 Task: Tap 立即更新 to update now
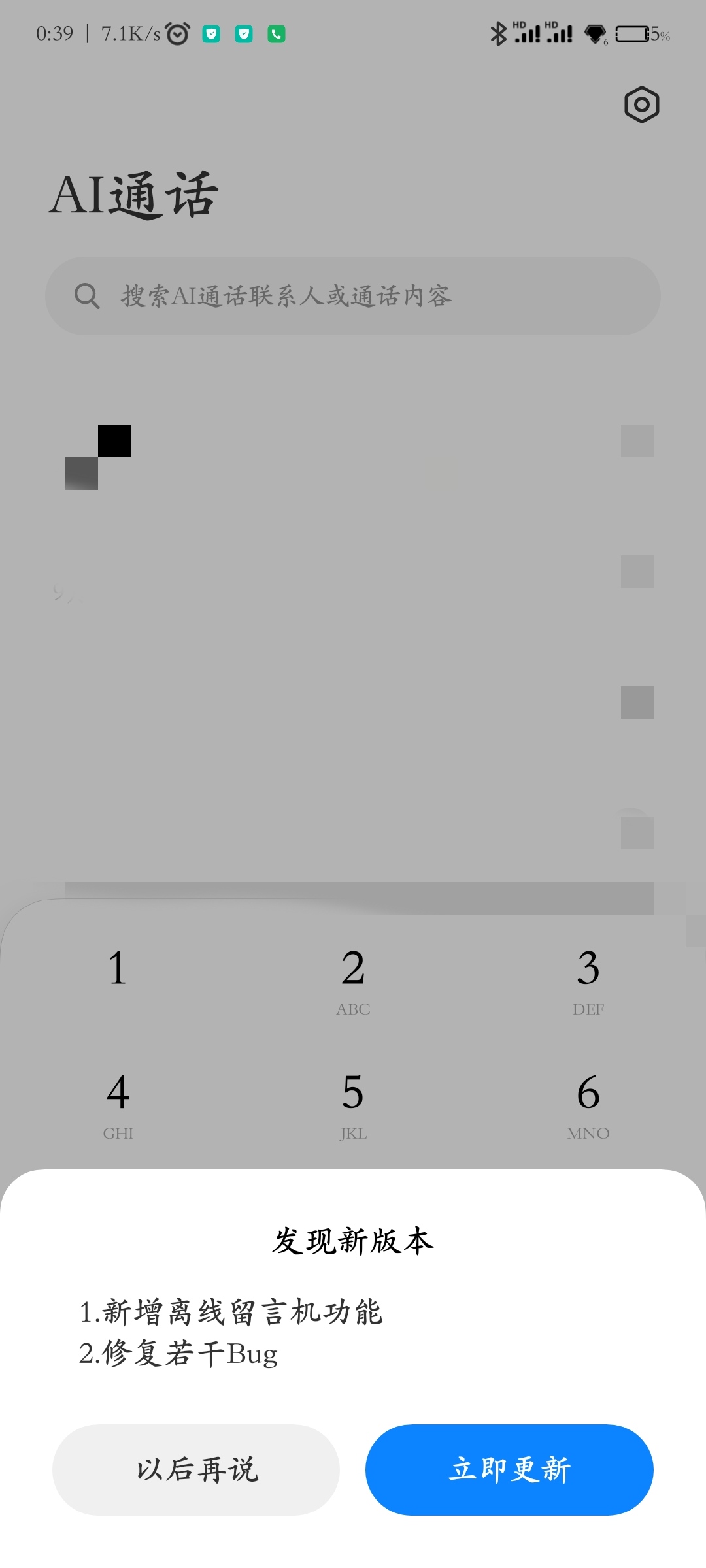coord(509,1469)
